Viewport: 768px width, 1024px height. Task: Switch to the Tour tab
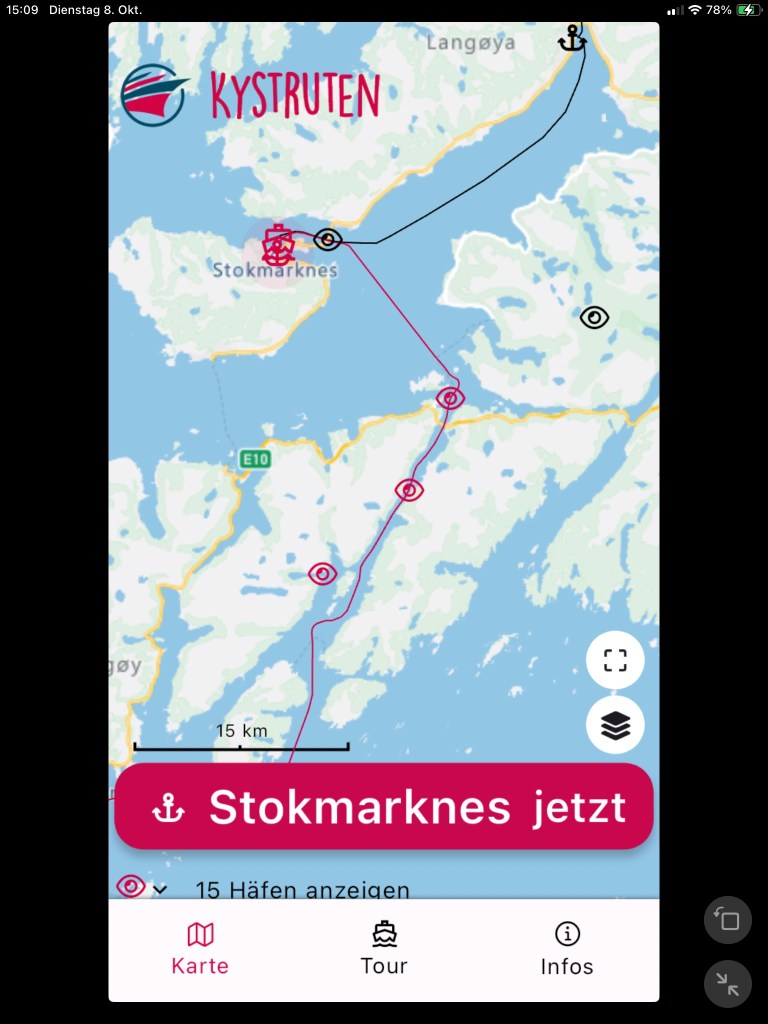pyautogui.click(x=384, y=949)
